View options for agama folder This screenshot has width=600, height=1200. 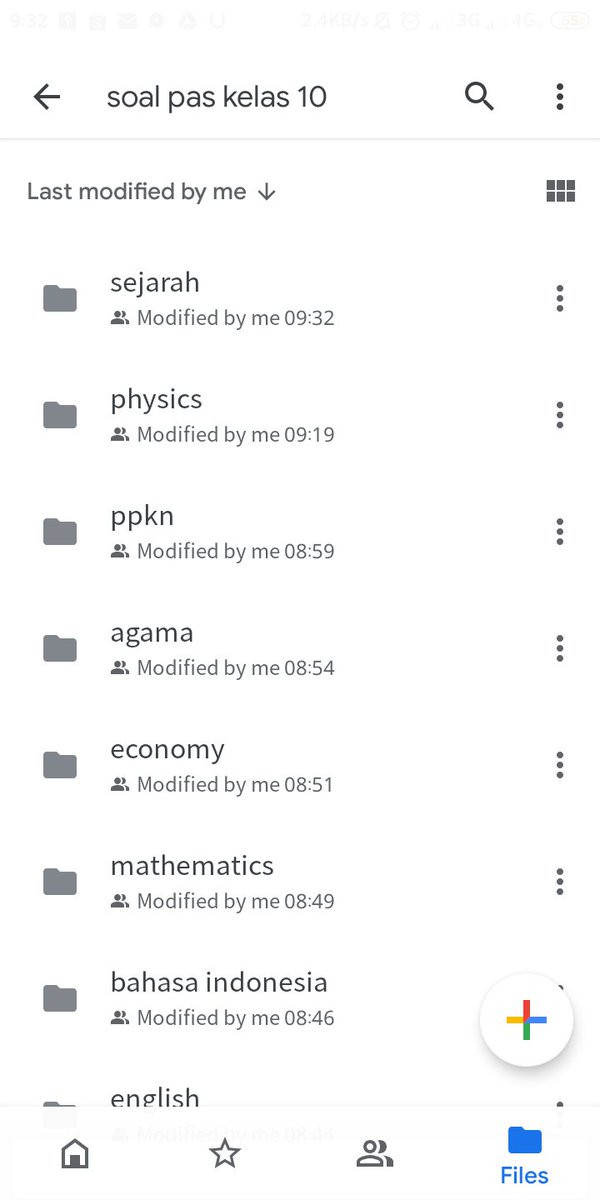point(559,648)
